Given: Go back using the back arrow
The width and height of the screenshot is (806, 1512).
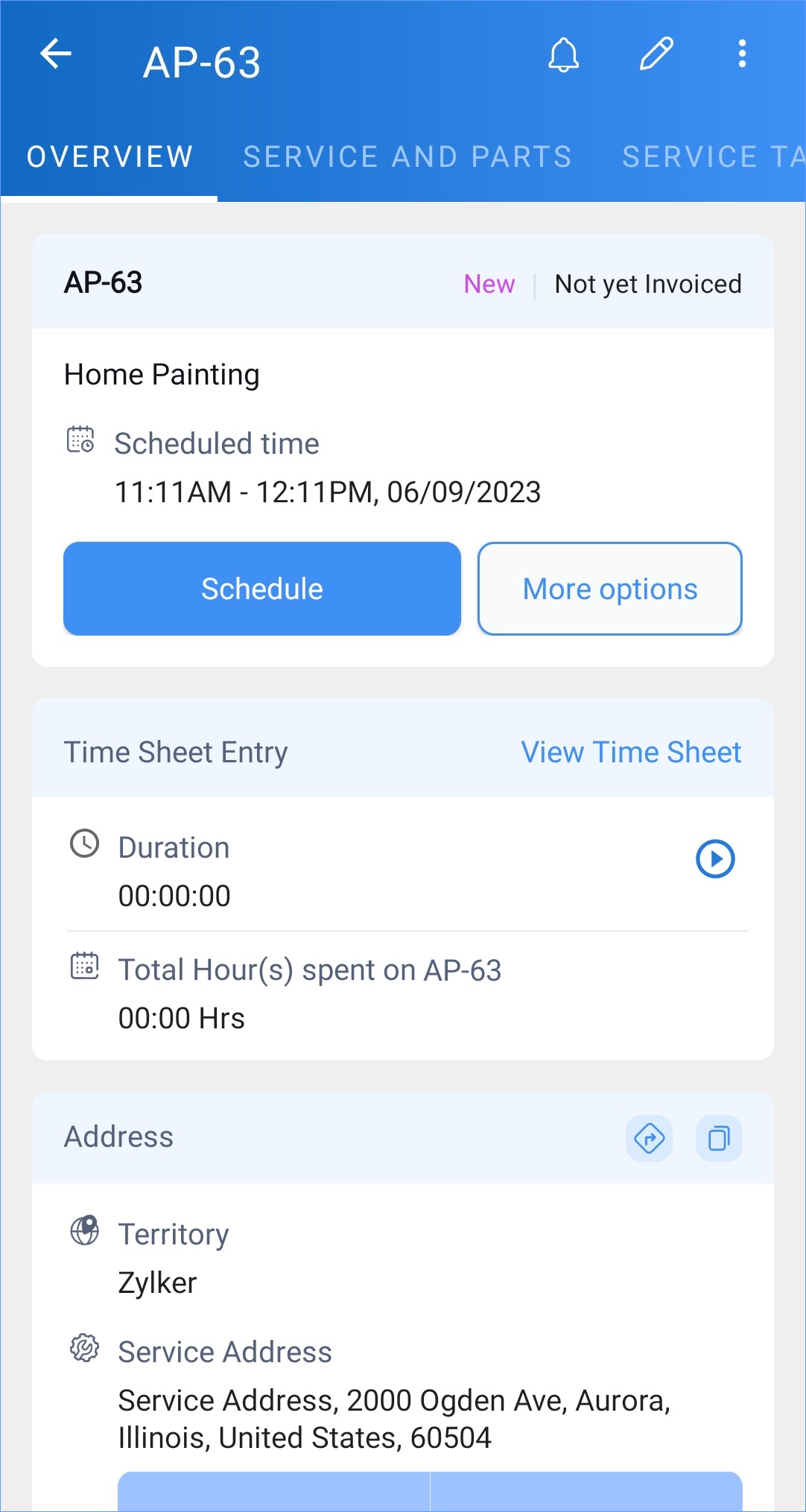Looking at the screenshot, I should coord(56,54).
